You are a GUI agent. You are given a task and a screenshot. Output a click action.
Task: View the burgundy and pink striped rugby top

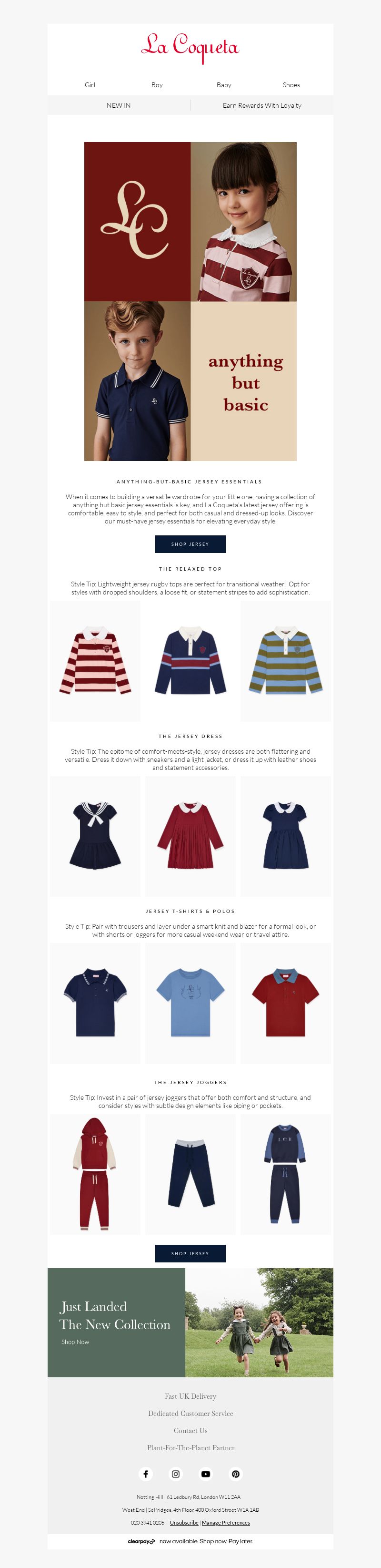(95, 661)
